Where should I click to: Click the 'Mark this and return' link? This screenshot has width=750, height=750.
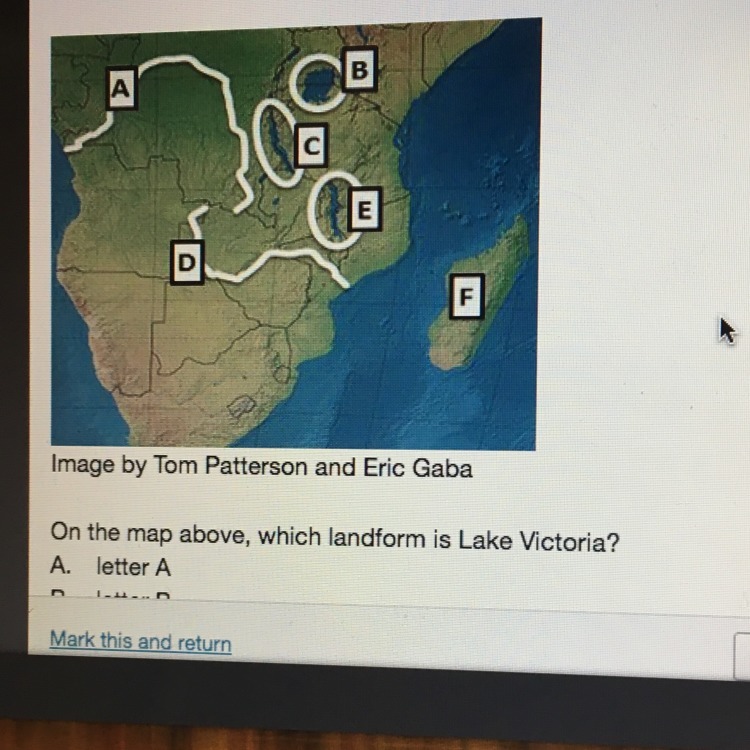140,642
